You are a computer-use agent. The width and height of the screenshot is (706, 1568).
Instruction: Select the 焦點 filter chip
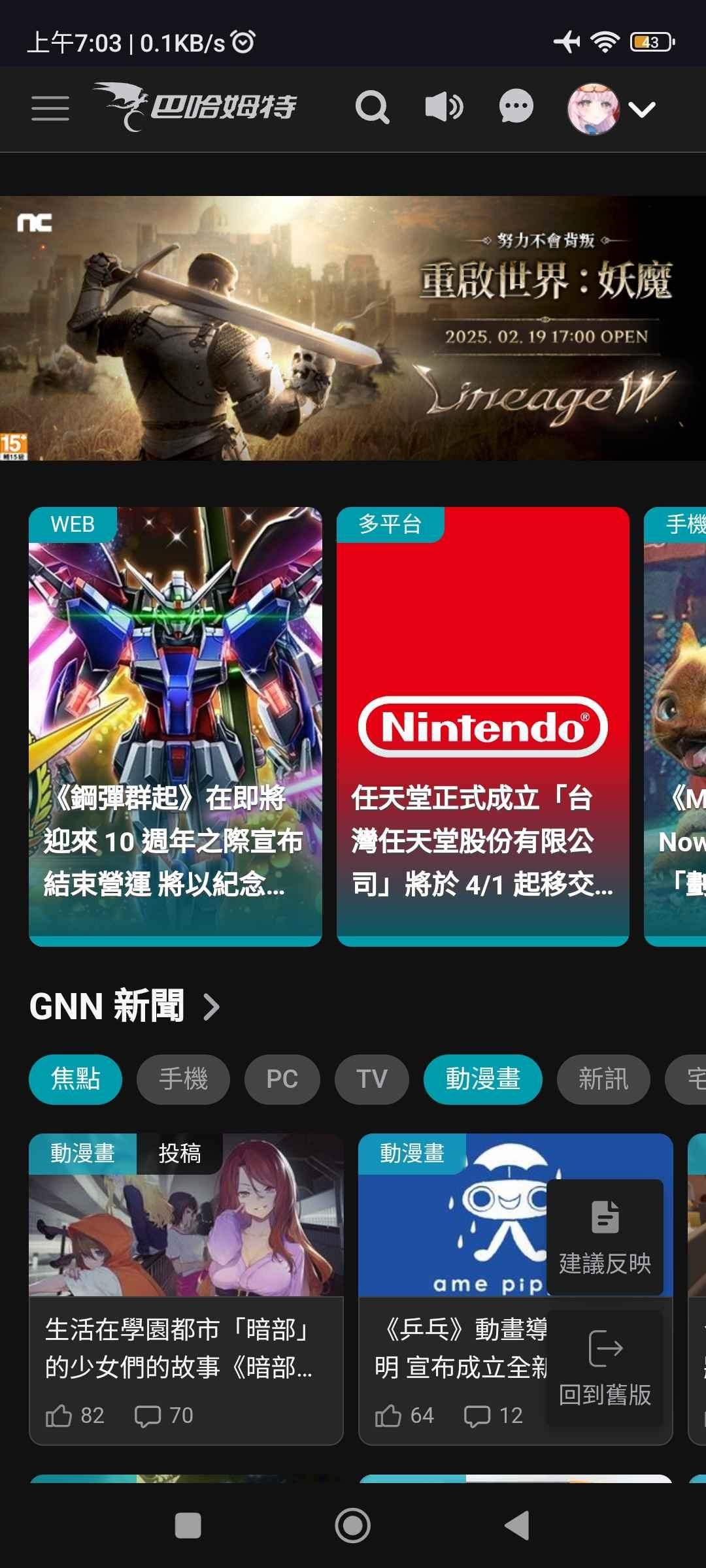[x=75, y=1079]
